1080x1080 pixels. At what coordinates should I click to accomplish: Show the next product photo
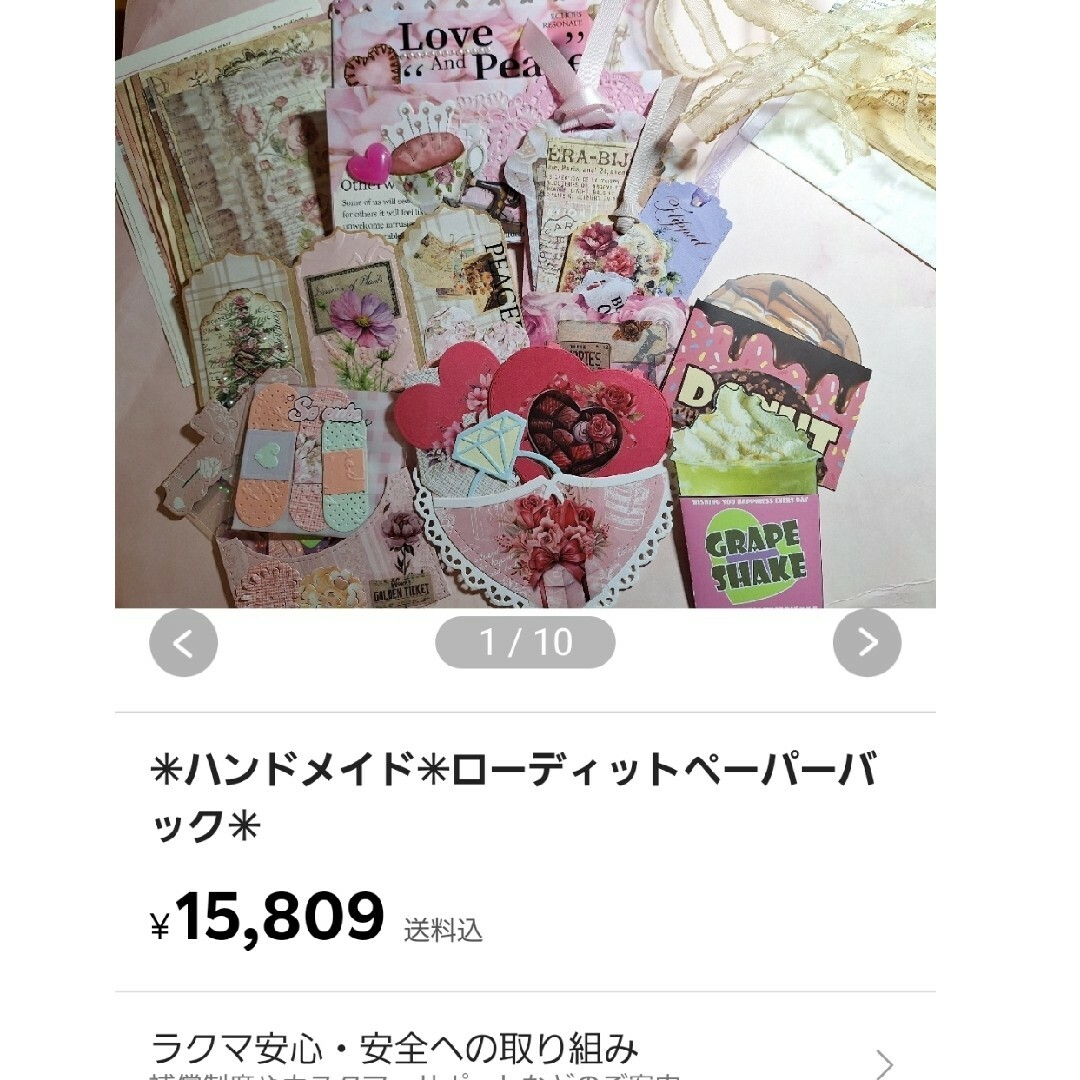point(867,643)
